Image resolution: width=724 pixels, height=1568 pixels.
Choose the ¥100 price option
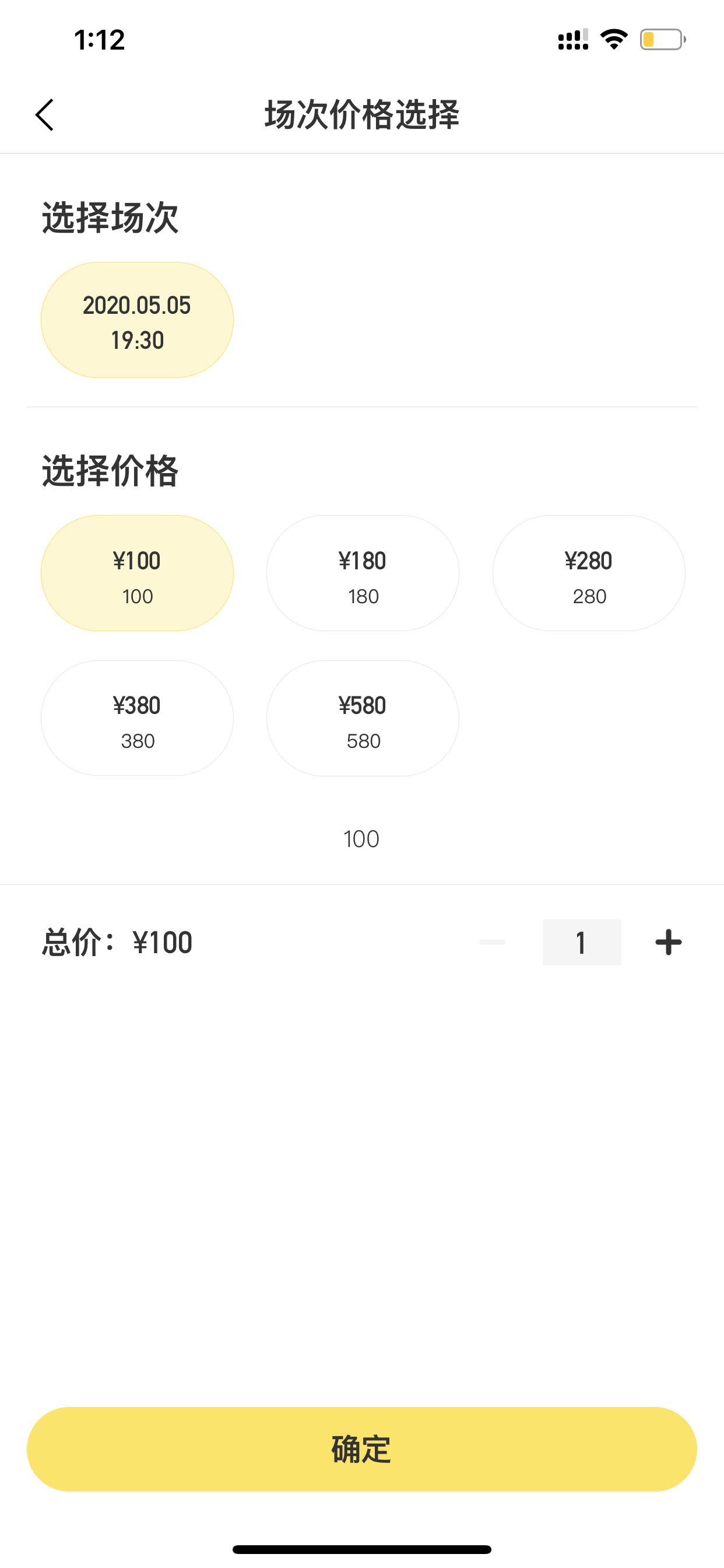tap(137, 573)
